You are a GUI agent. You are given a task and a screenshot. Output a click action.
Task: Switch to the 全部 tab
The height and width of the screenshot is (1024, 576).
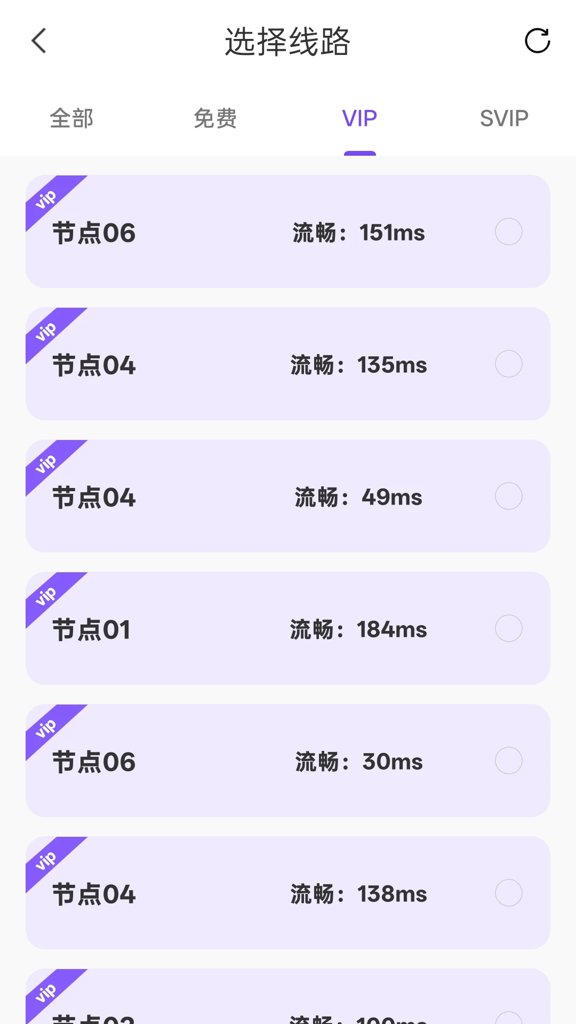72,118
